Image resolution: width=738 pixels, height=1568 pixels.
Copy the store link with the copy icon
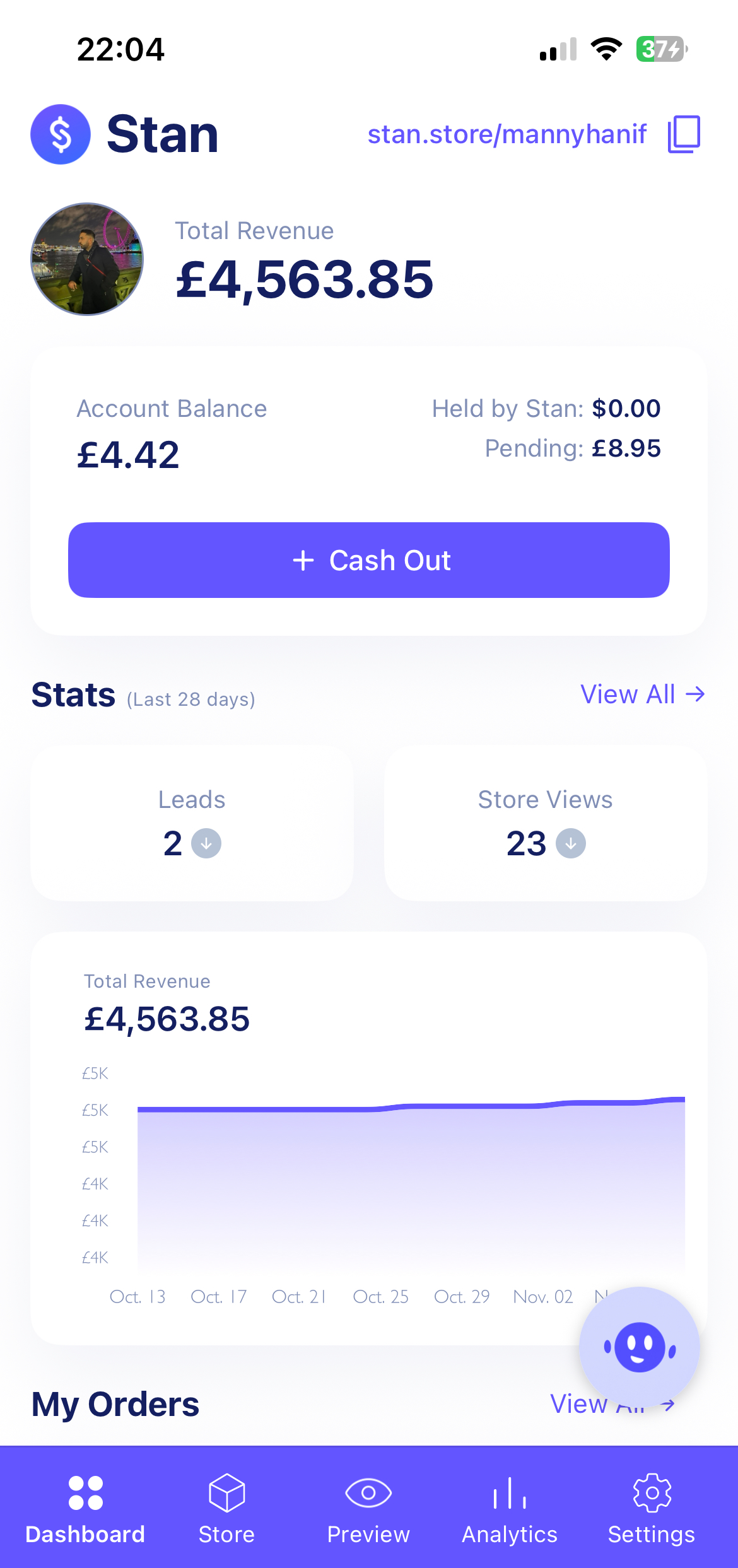[x=684, y=134]
